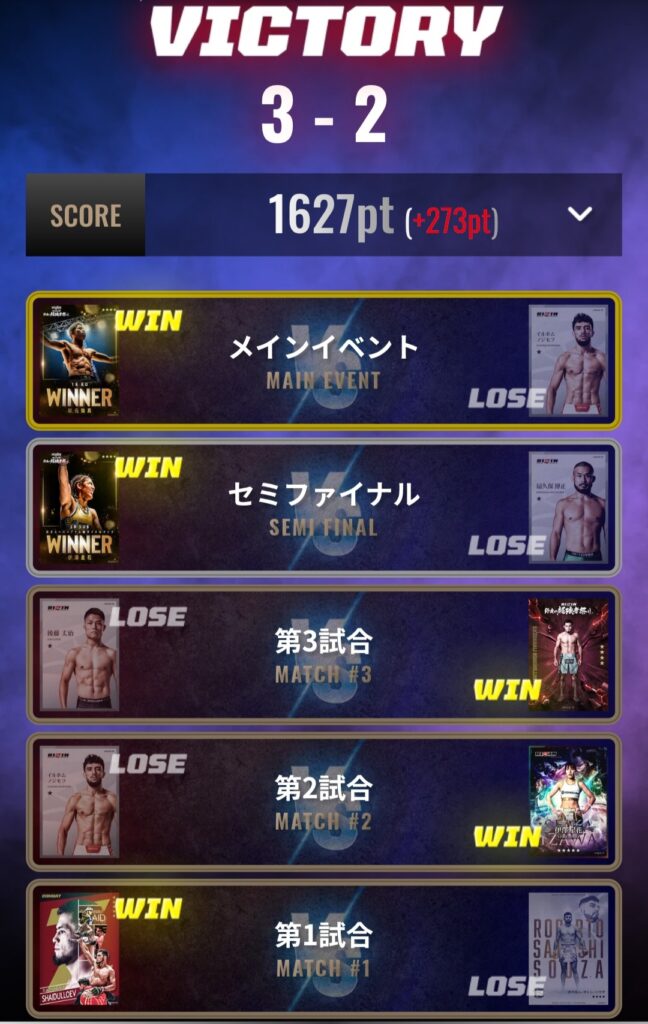Open the メインイベント match card
Image resolution: width=648 pixels, height=1024 pixels.
pyautogui.click(x=324, y=361)
